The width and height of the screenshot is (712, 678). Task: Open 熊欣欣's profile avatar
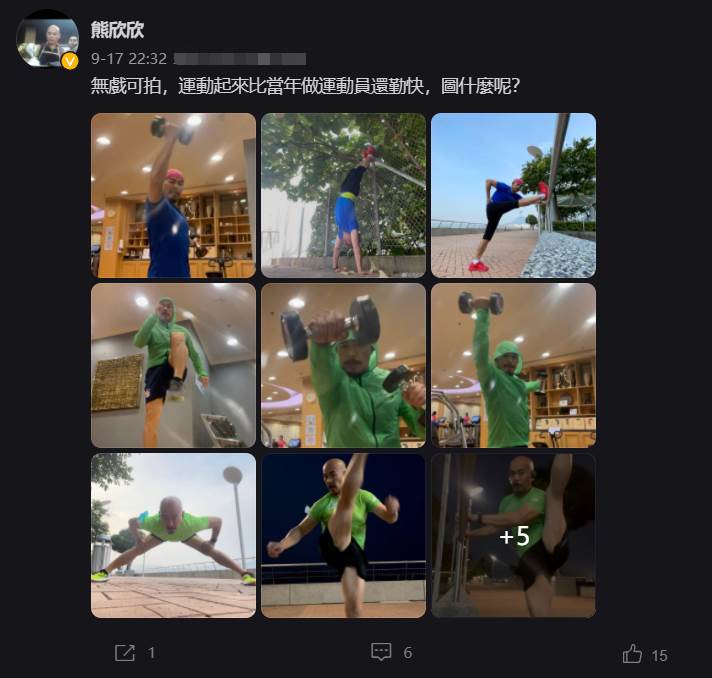[47, 39]
